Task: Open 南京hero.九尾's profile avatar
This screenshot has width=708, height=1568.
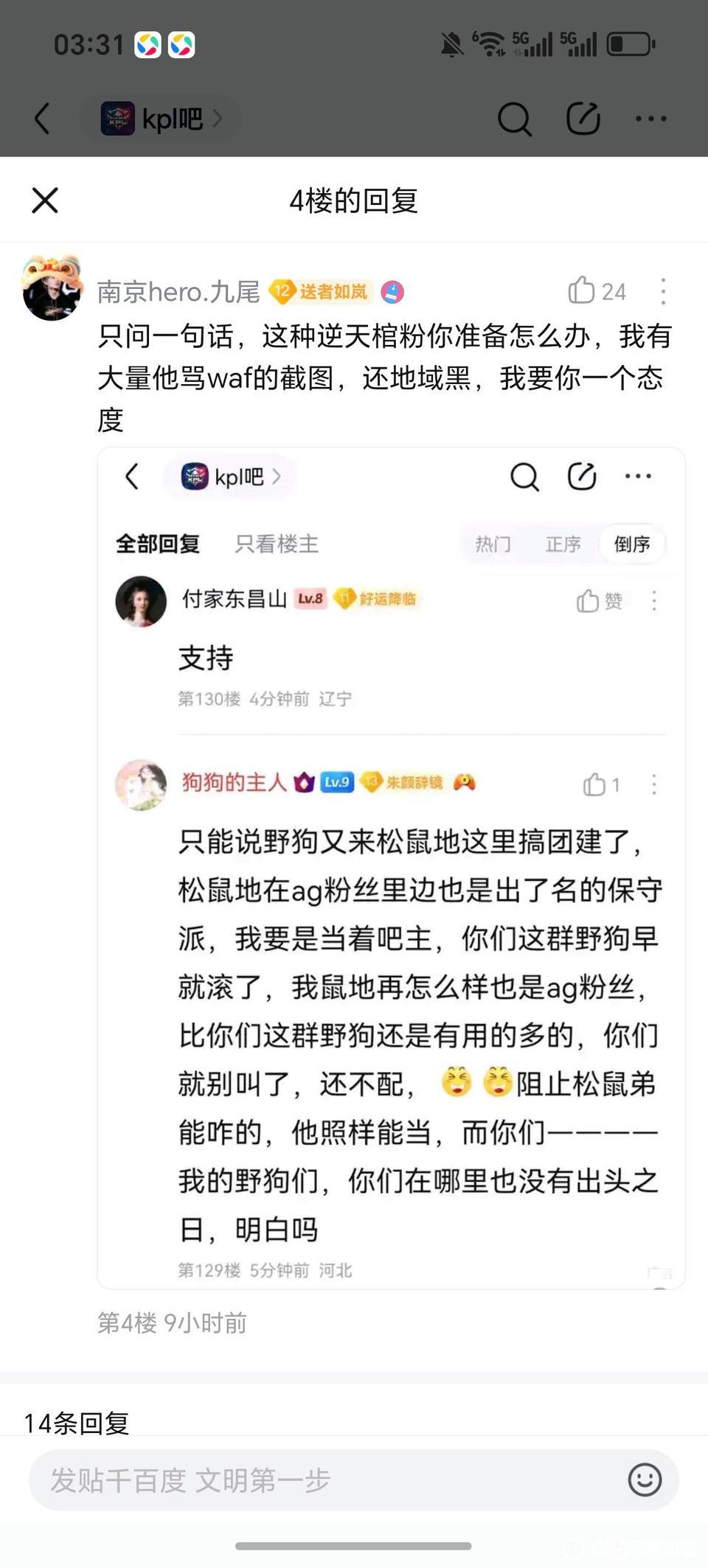Action: (52, 288)
